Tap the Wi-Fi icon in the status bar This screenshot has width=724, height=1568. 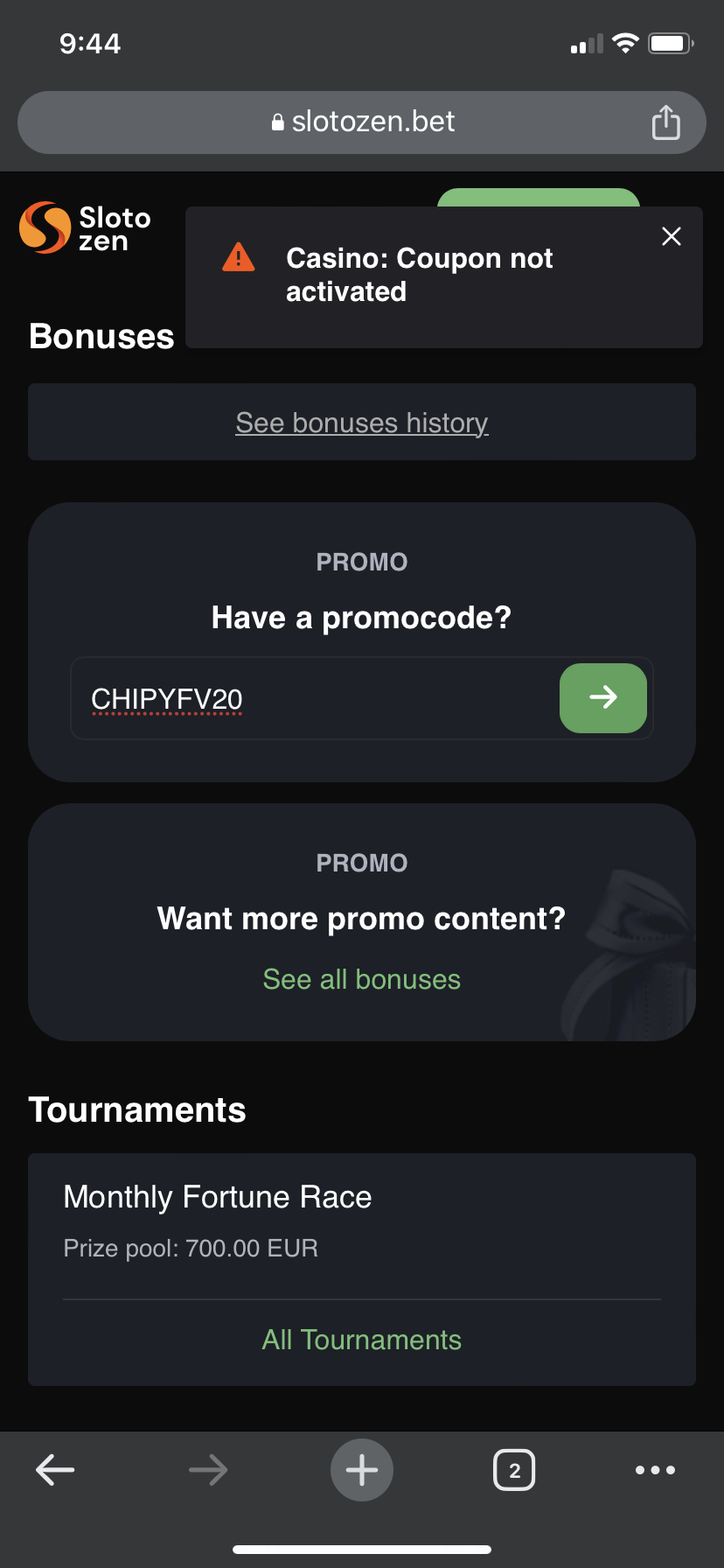[x=625, y=42]
